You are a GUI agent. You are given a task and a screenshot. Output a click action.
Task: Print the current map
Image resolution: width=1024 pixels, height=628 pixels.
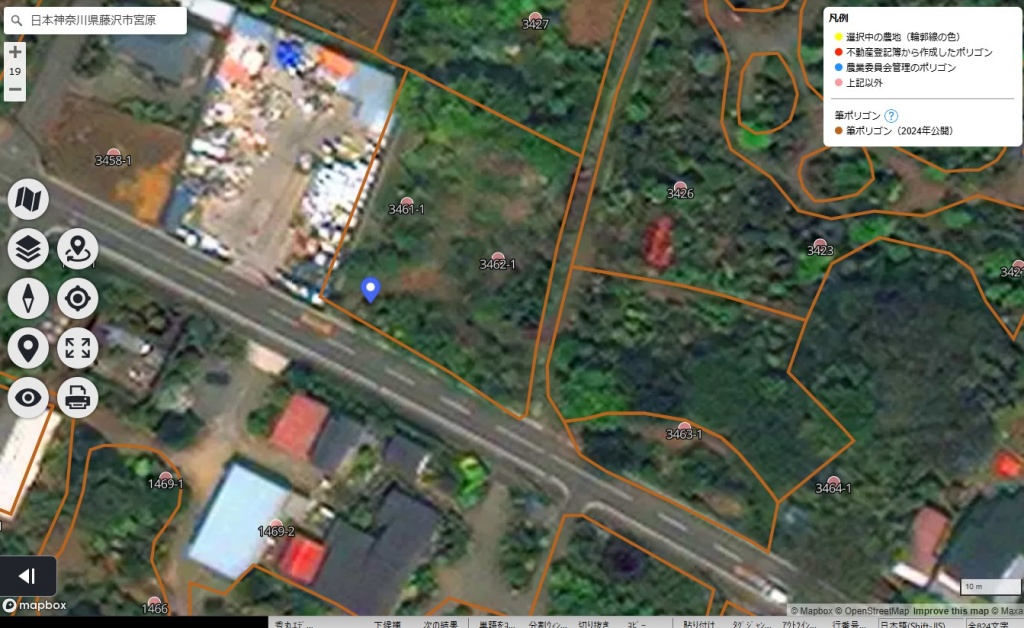[77, 398]
